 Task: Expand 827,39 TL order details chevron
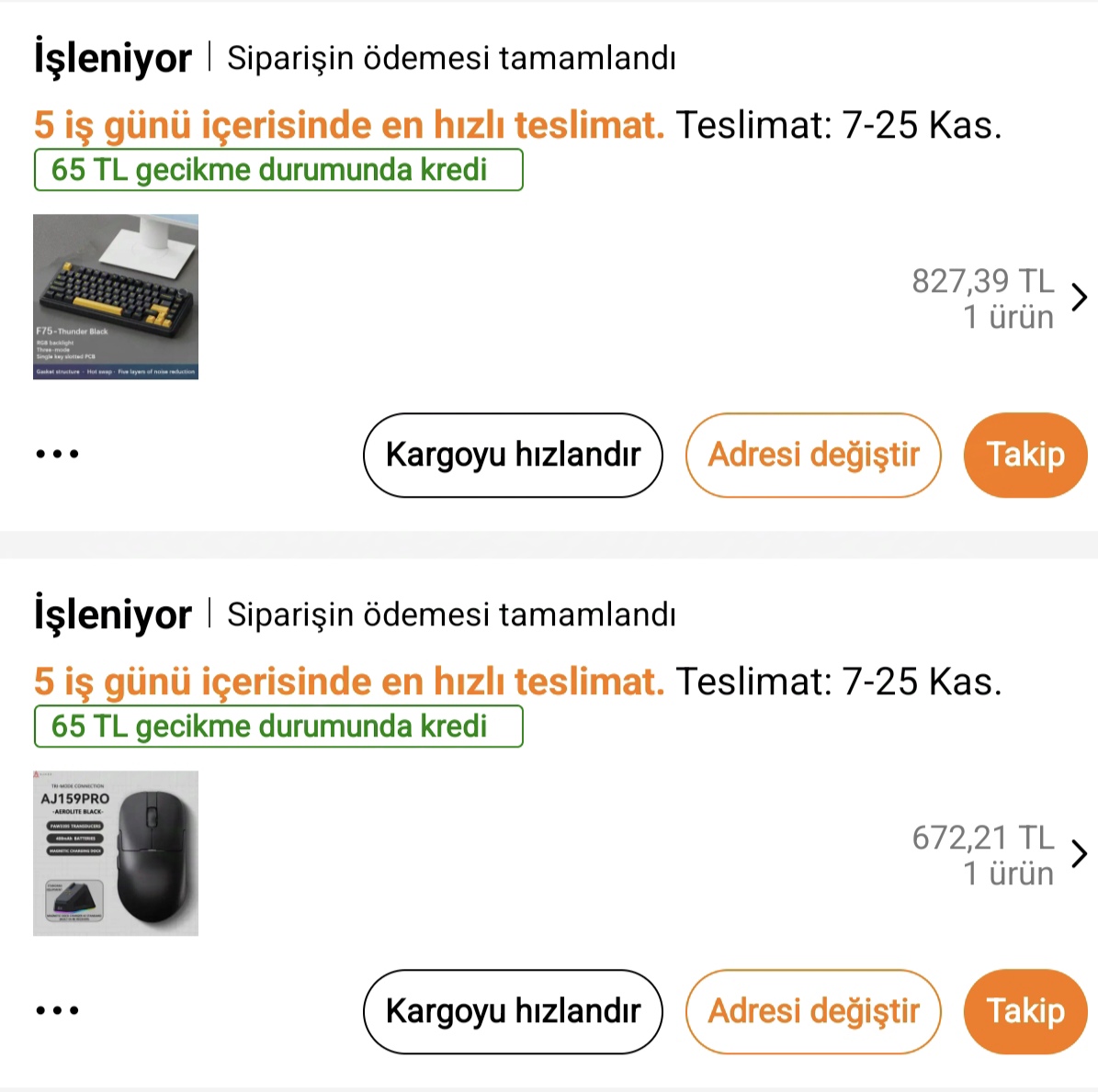1080,297
